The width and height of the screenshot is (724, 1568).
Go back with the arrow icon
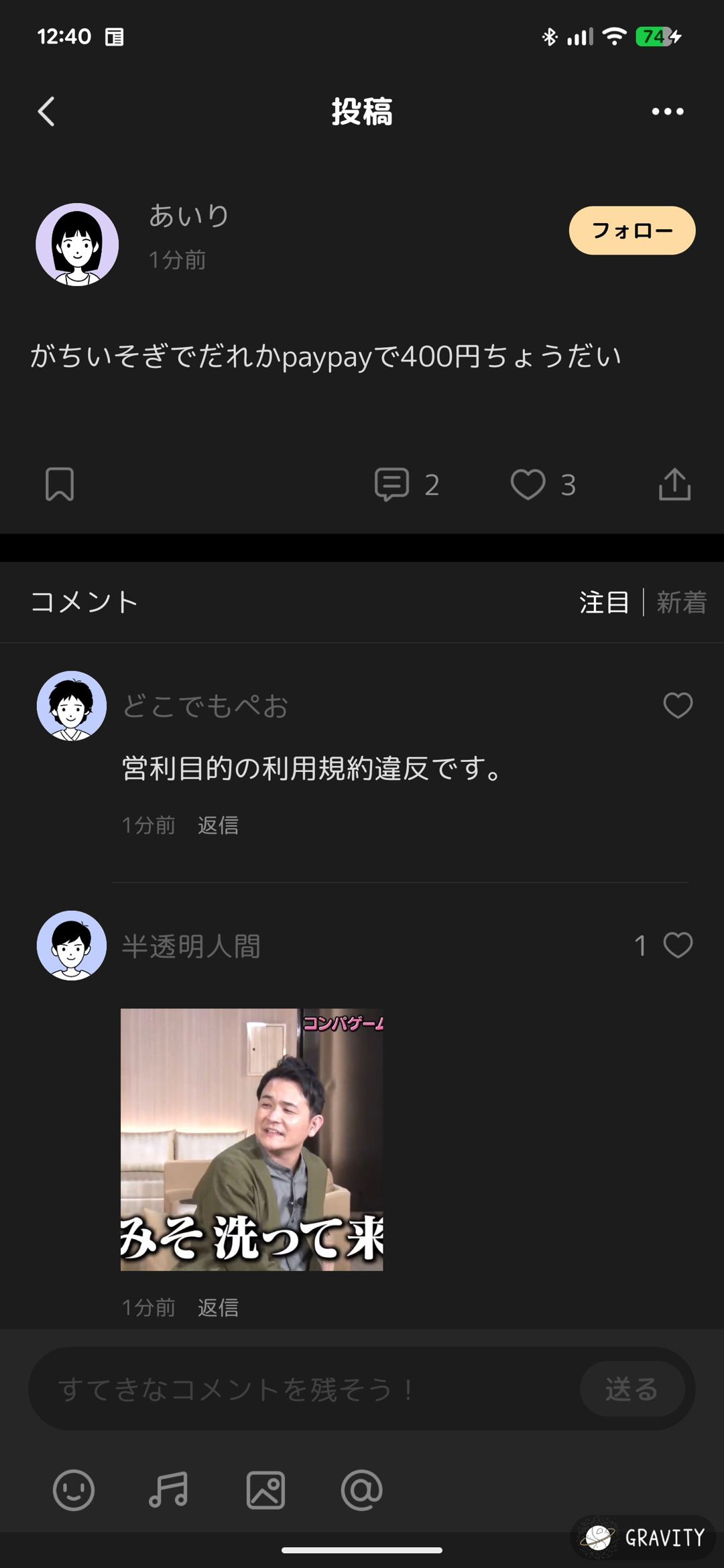[46, 111]
